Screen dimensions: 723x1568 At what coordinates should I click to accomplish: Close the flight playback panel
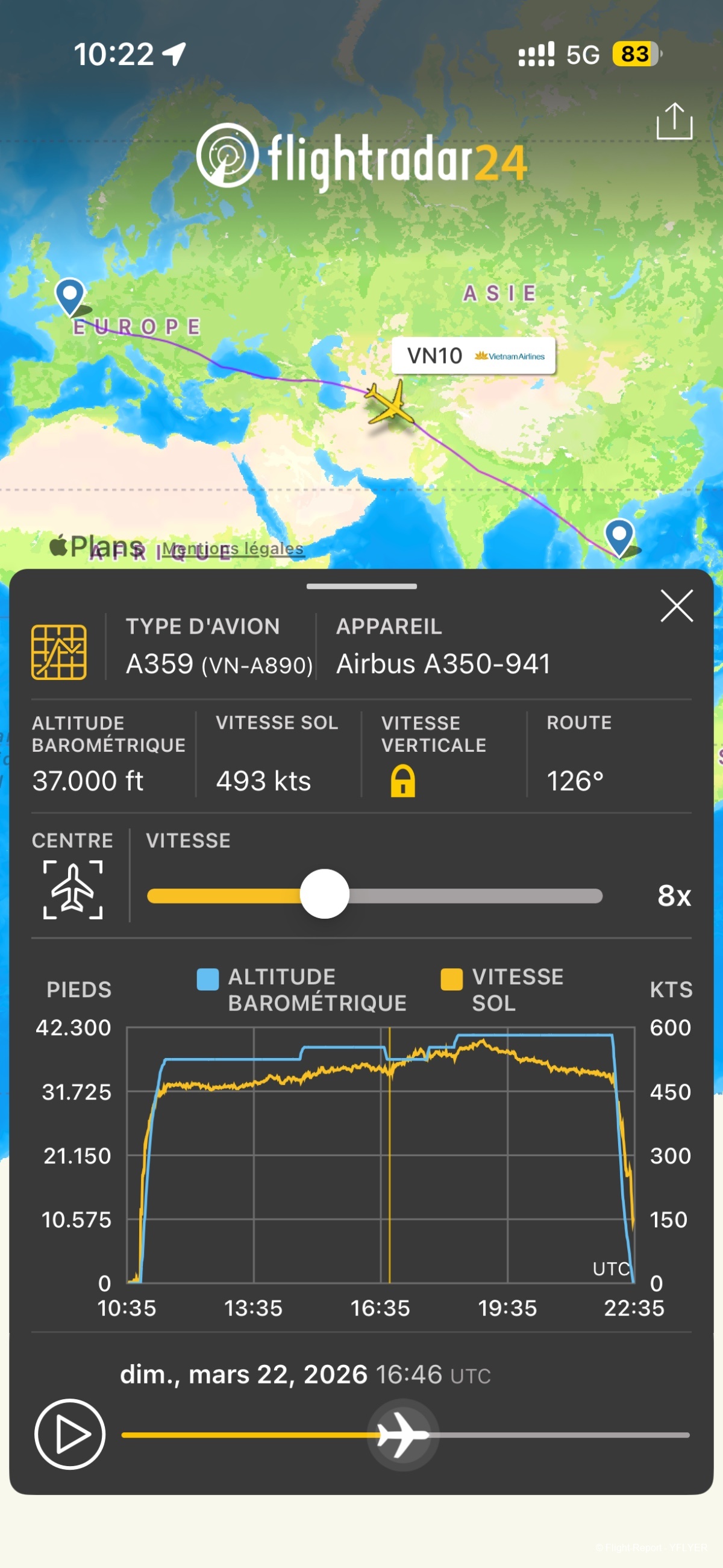[x=676, y=606]
